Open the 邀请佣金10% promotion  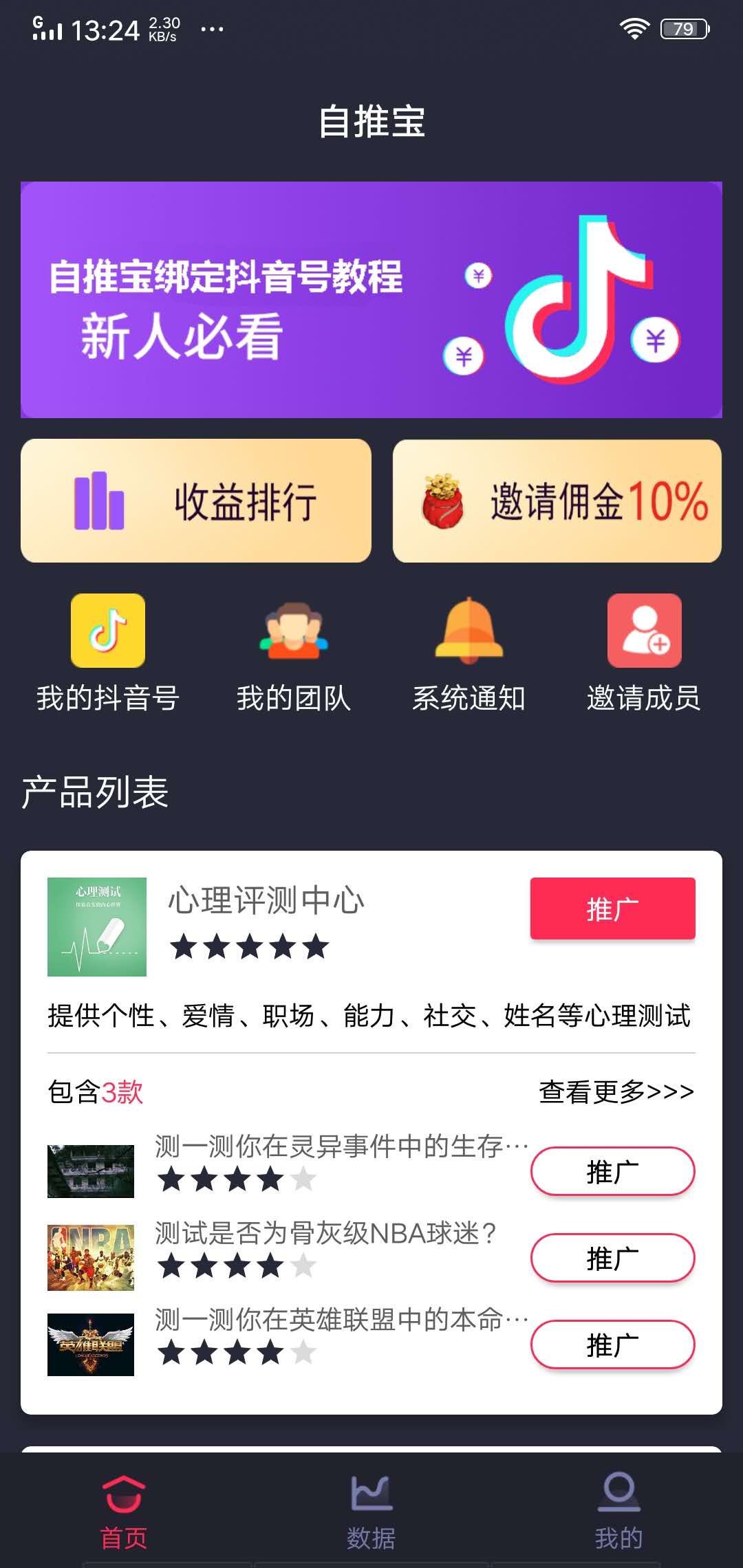pyautogui.click(x=556, y=501)
